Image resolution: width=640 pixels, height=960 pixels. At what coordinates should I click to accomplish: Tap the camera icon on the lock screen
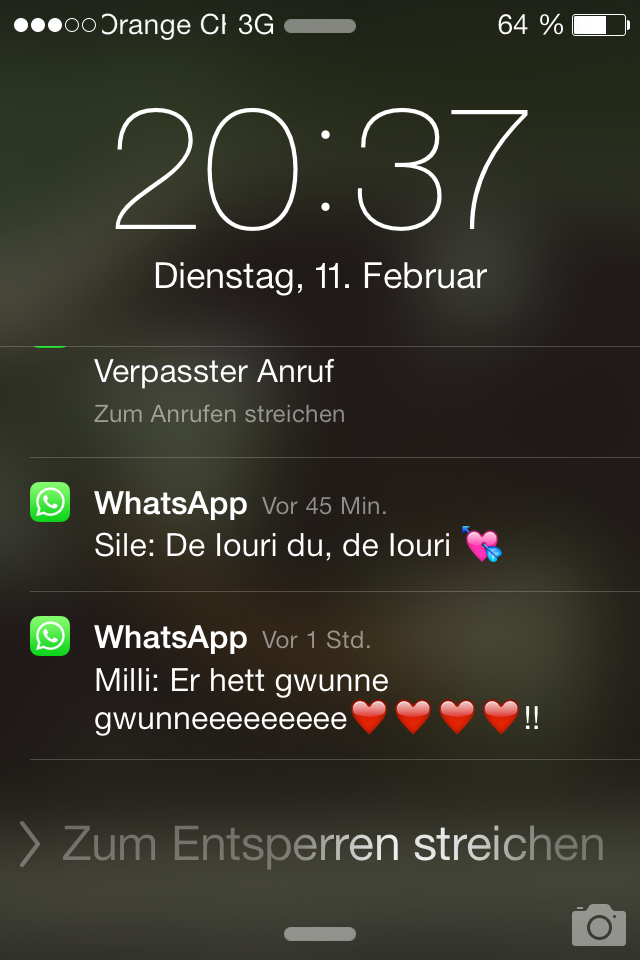[598, 925]
